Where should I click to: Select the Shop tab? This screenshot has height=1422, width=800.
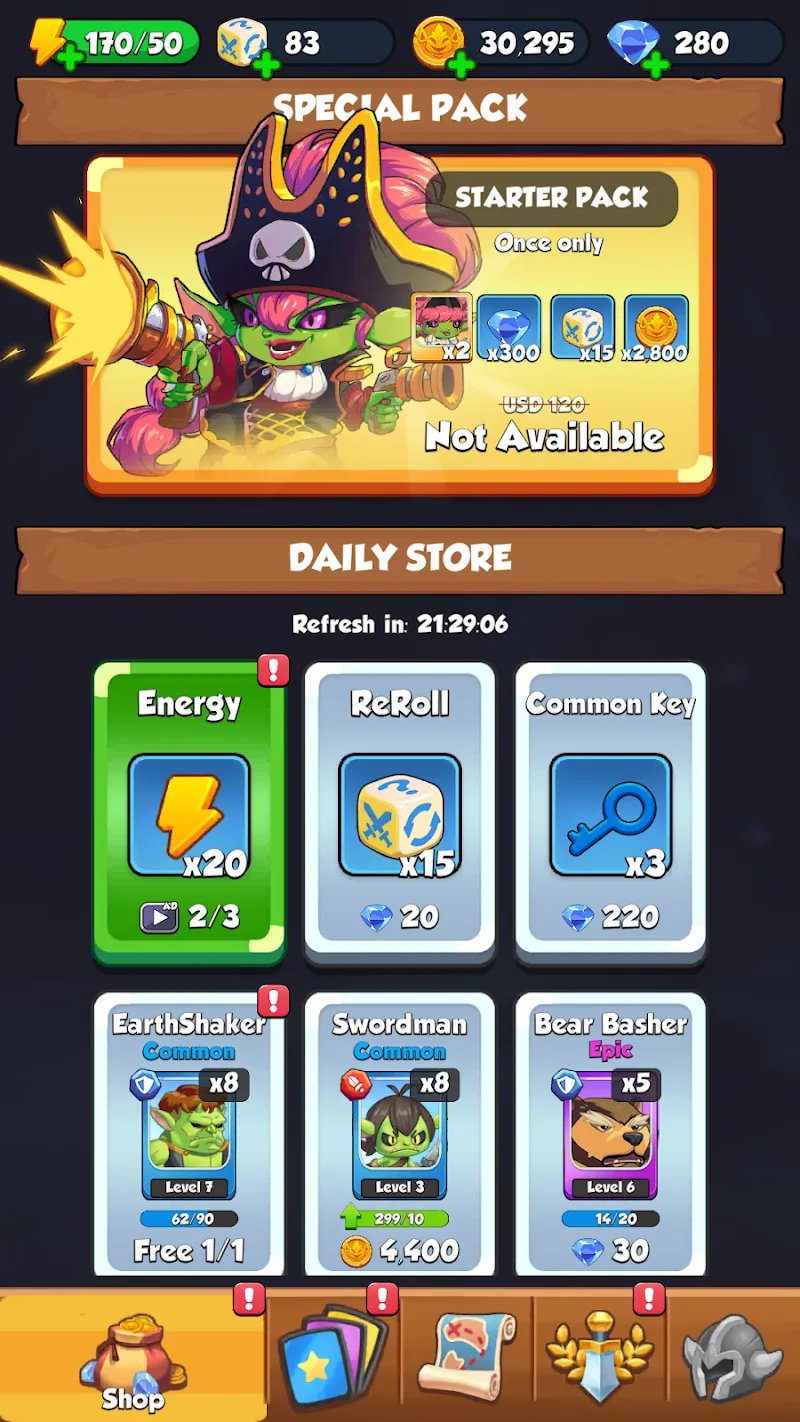[x=132, y=1360]
